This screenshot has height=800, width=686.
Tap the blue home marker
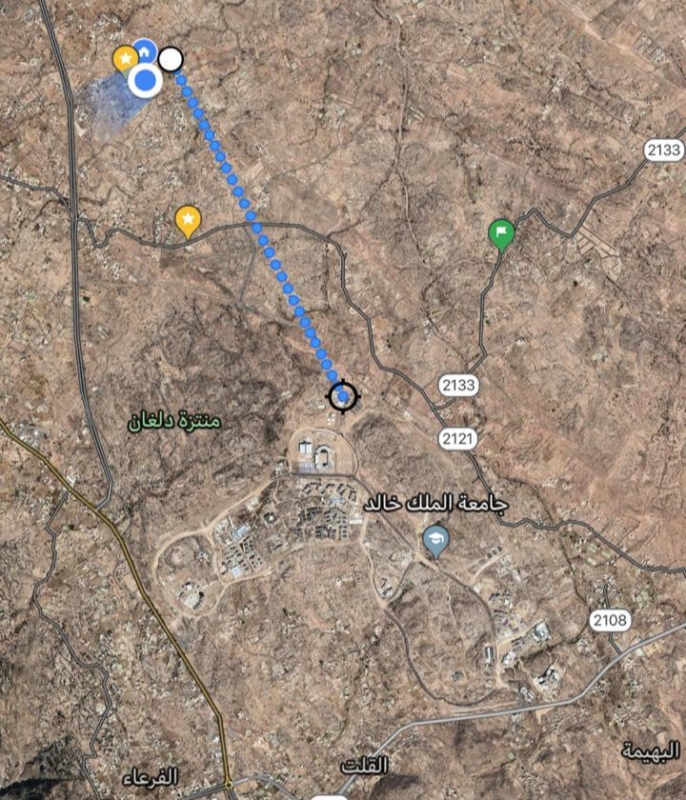click(146, 52)
